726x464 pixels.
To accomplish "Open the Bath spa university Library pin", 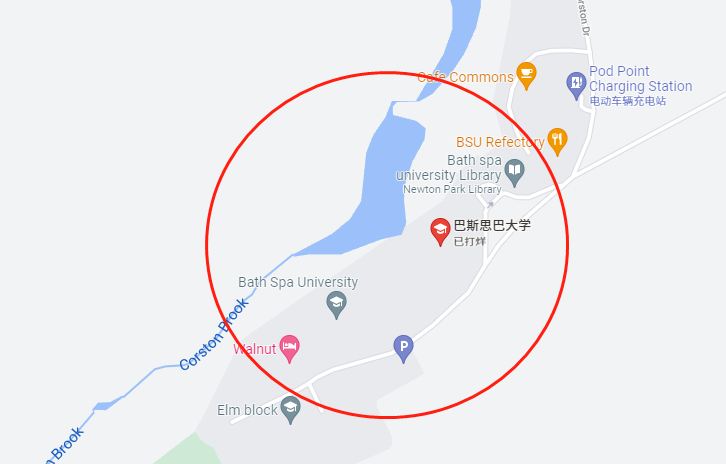I will (x=514, y=171).
